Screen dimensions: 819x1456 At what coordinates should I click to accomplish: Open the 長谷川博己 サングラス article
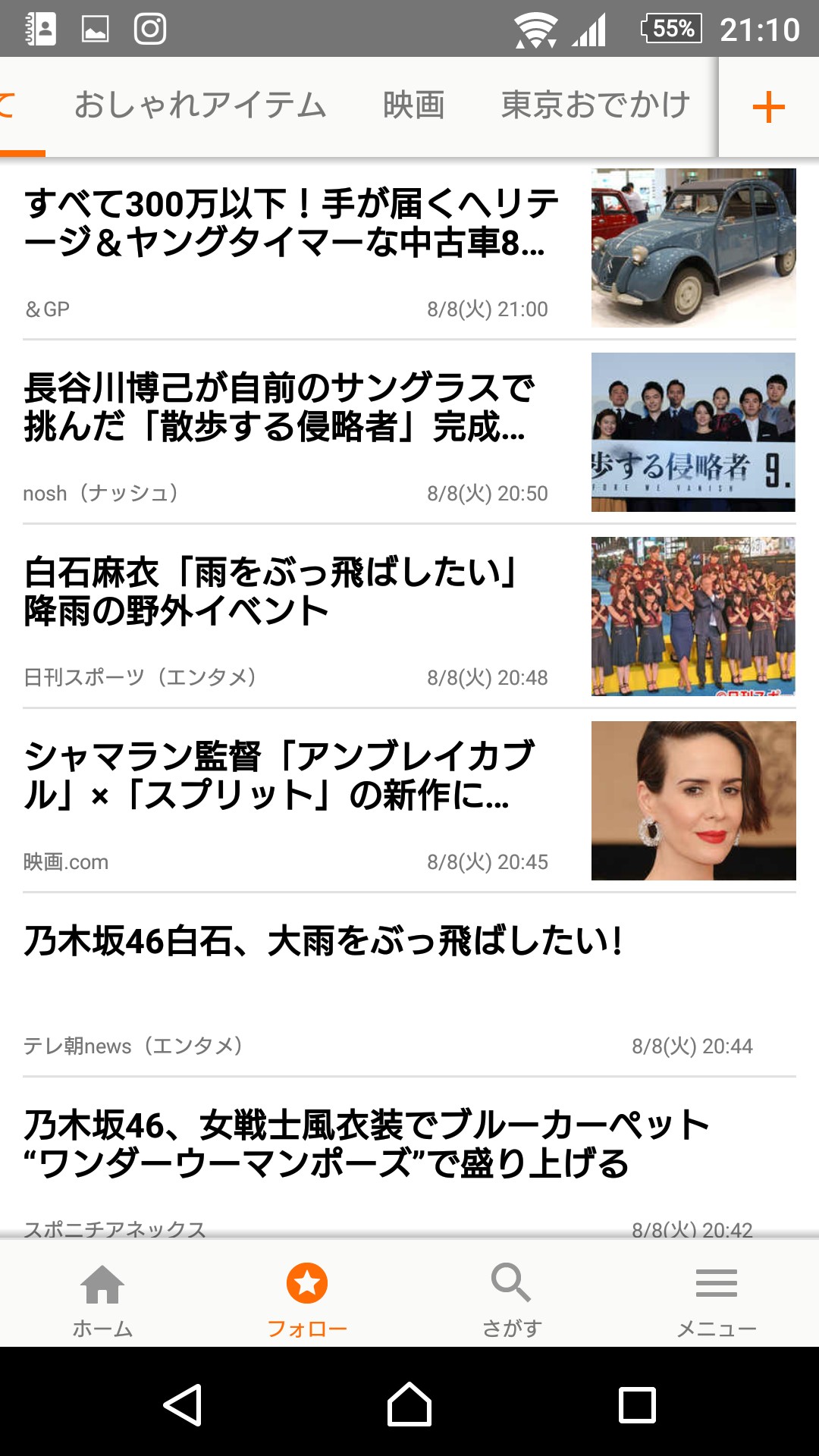click(x=281, y=408)
